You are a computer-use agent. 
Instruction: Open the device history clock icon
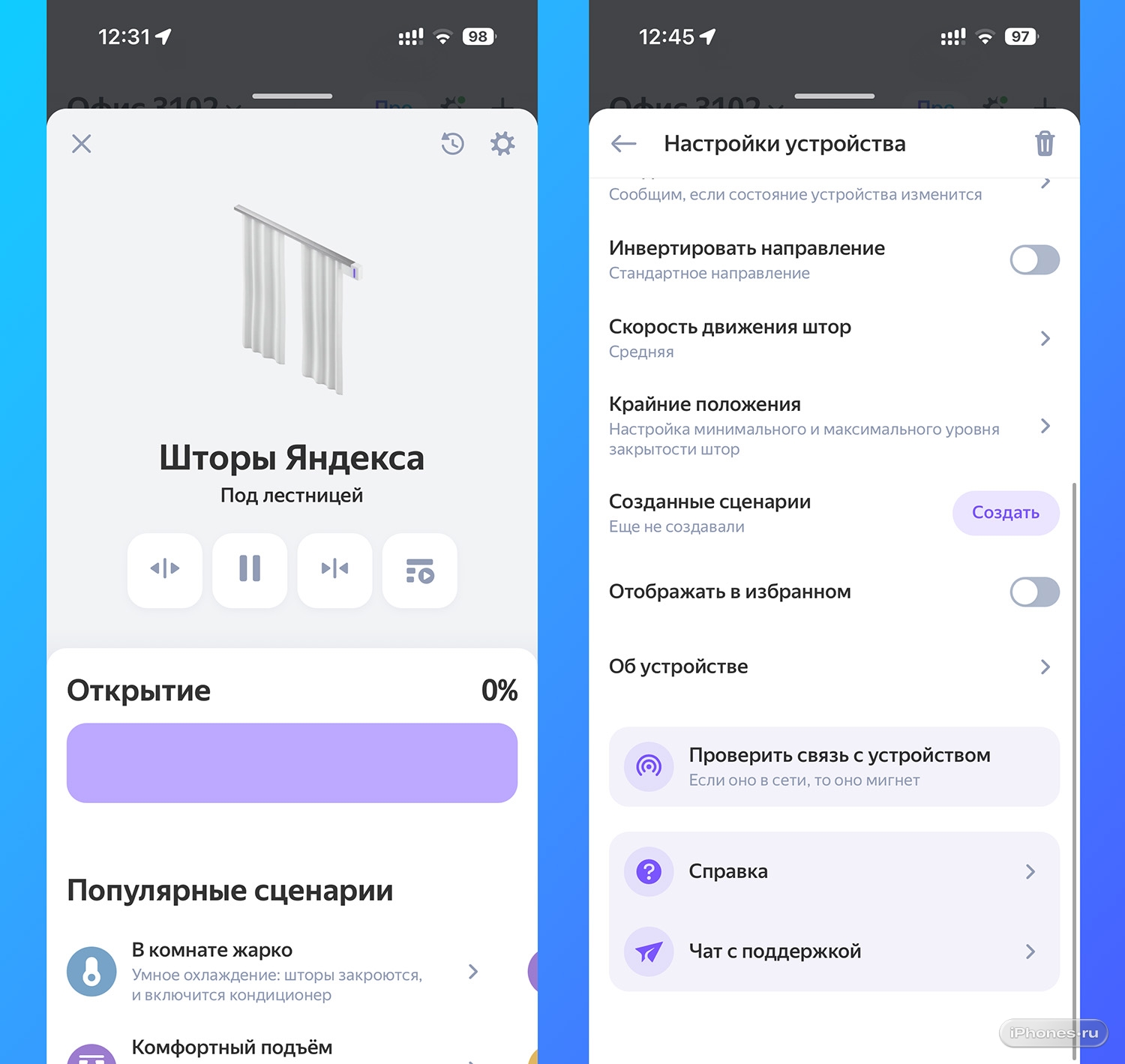(452, 143)
